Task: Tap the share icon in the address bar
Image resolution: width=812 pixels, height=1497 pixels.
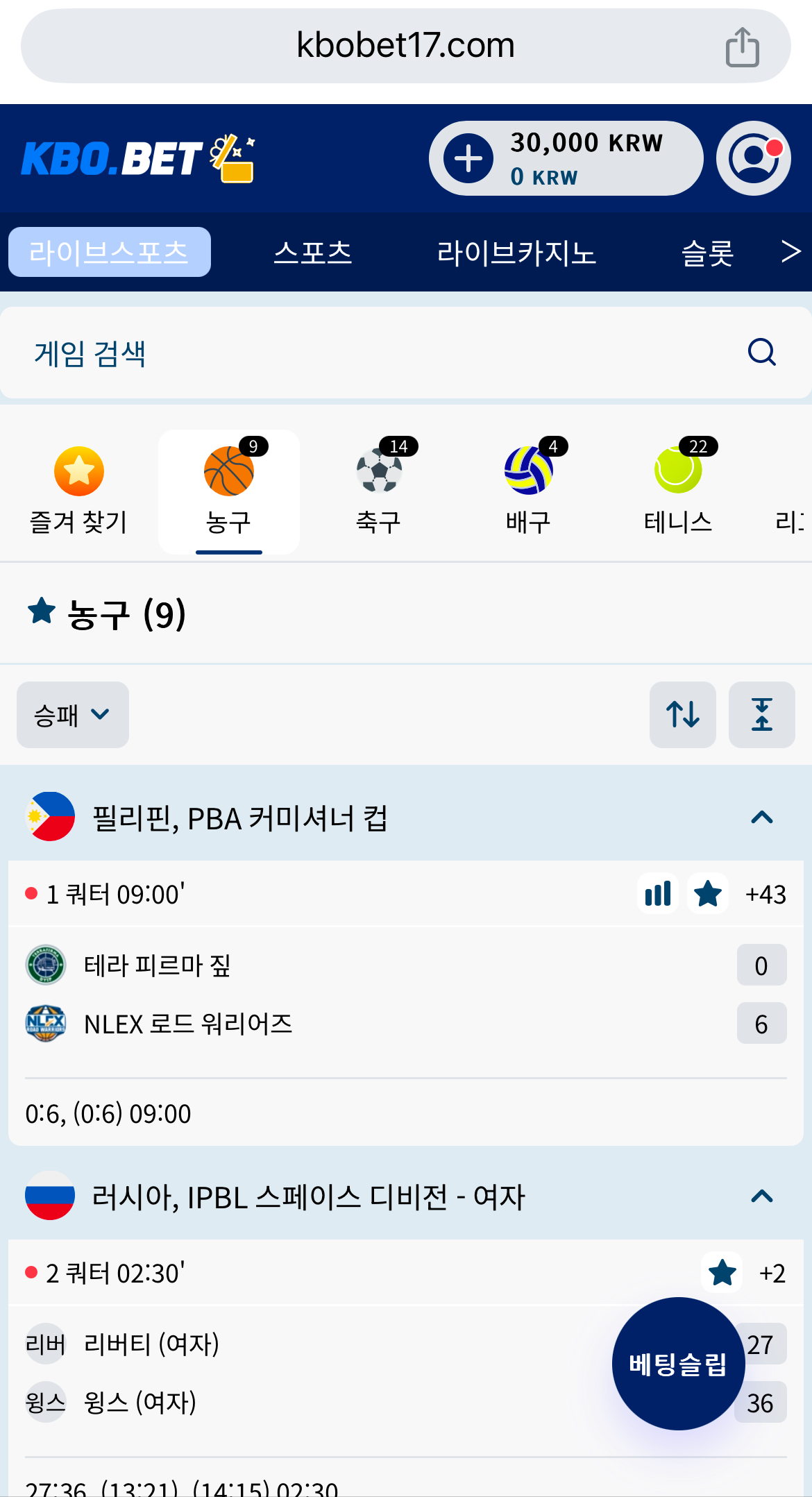Action: 742,46
